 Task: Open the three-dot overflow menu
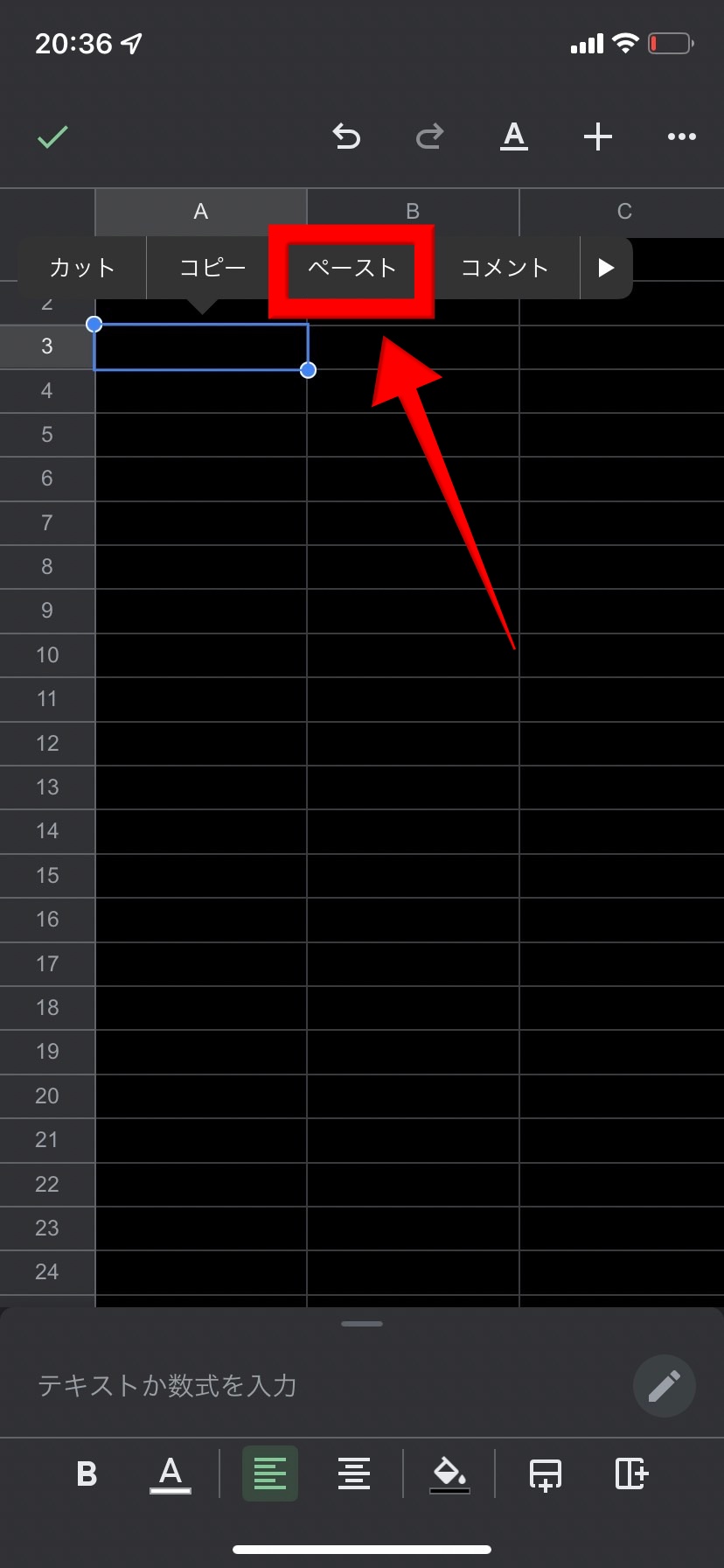(x=682, y=136)
